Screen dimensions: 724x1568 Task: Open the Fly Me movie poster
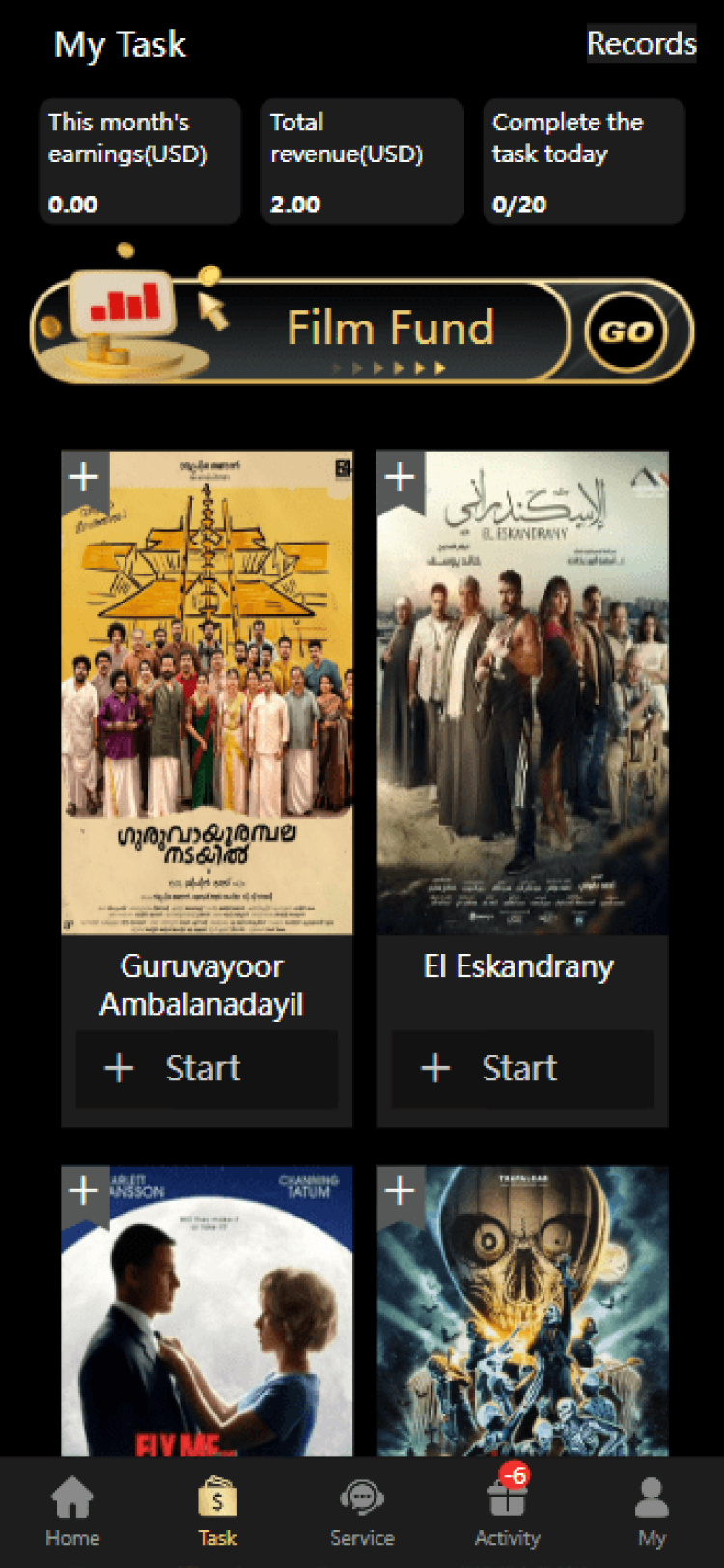point(207,1311)
